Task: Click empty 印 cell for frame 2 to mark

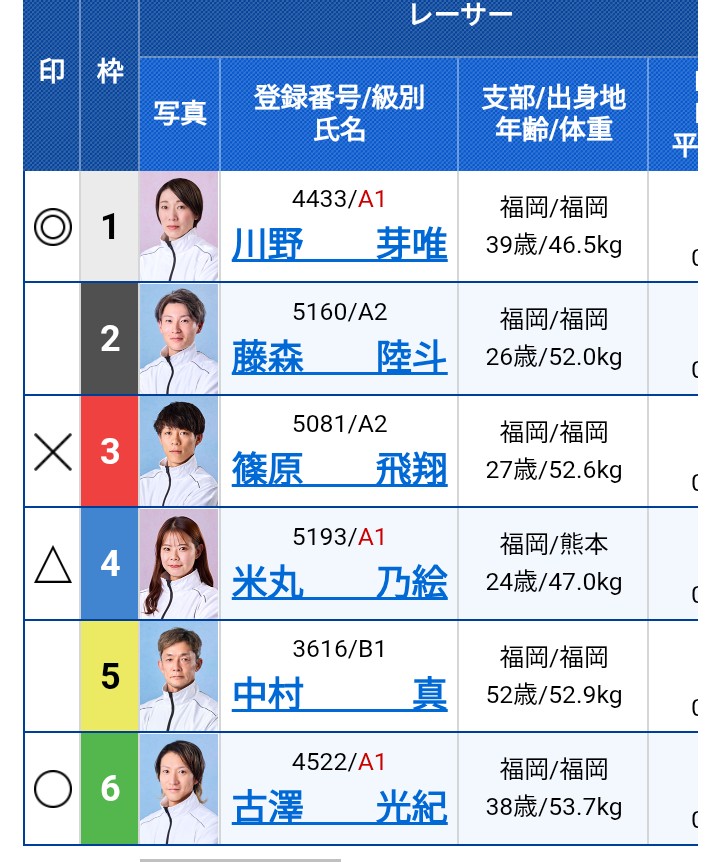Action: pyautogui.click(x=50, y=339)
